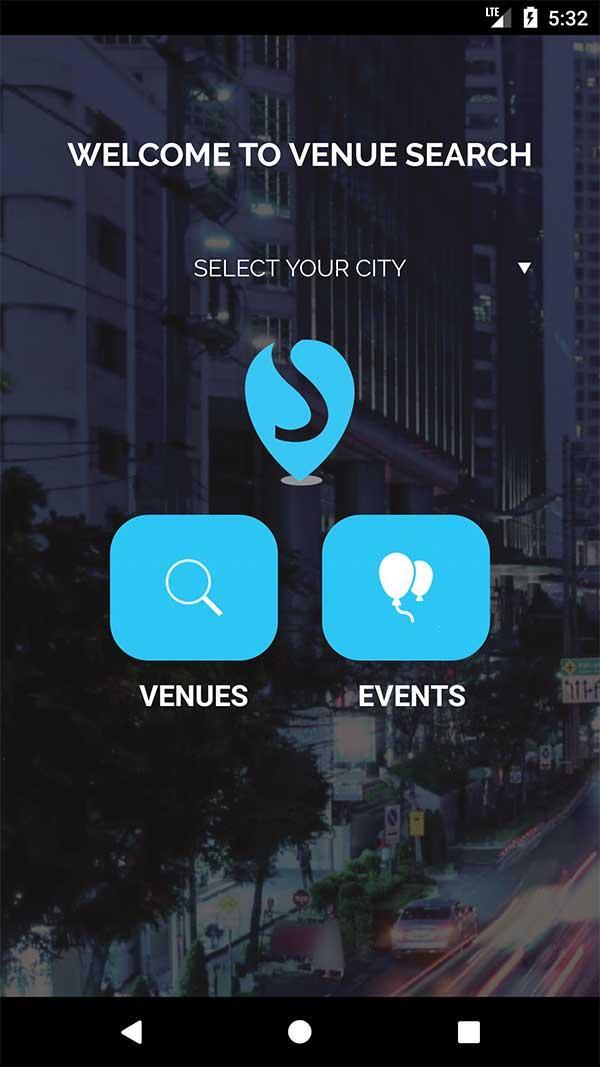This screenshot has height=1067, width=600.
Task: Open the recent apps view
Action: coord(468,1032)
